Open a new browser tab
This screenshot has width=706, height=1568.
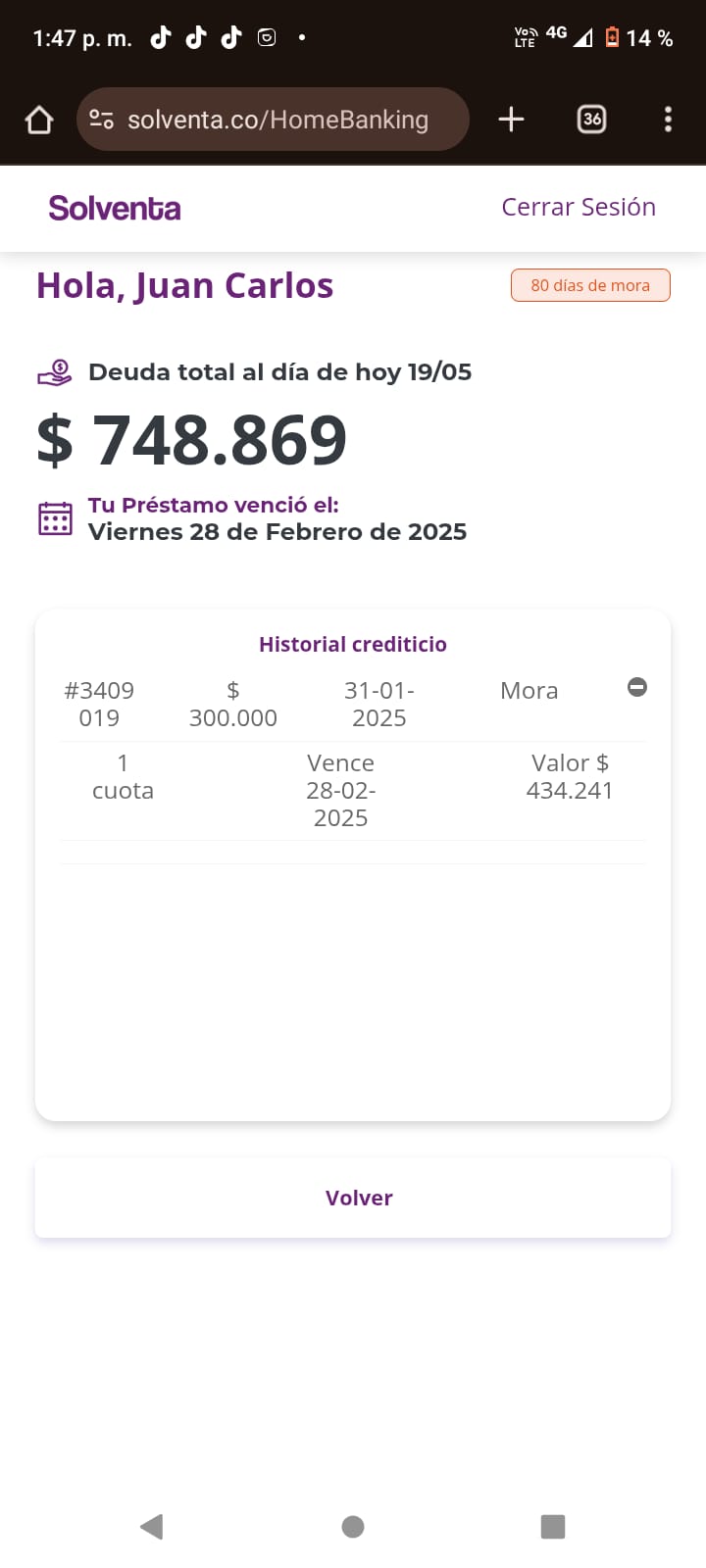point(511,120)
